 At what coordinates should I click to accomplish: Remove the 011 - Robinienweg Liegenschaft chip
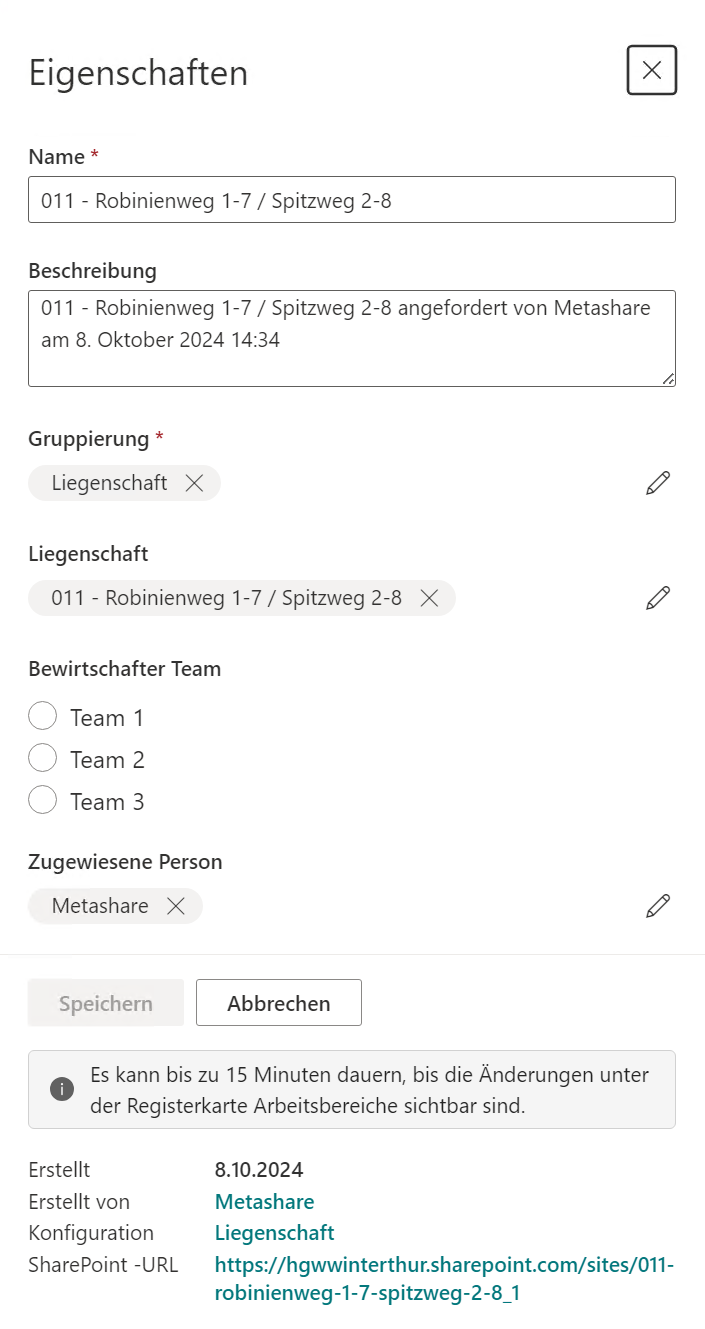click(x=429, y=598)
